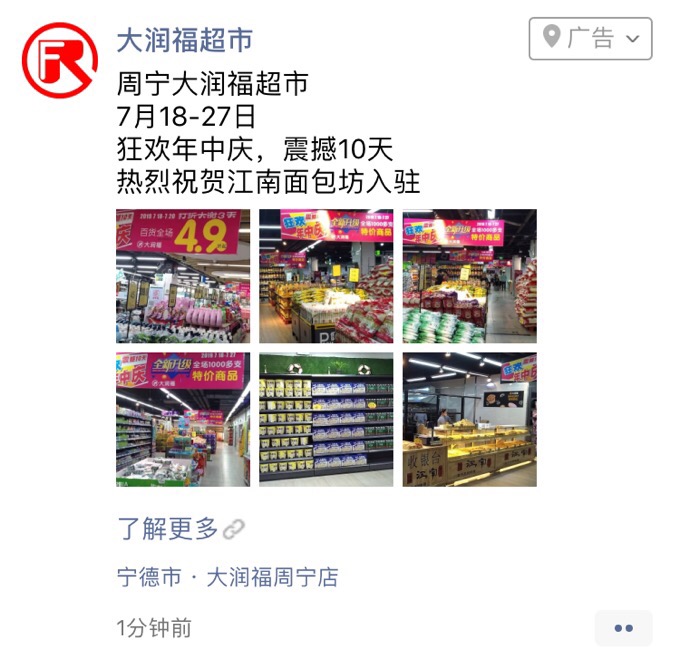View the 全新升级 aisle photo
Viewport: 680px width, 662px height.
(183, 419)
